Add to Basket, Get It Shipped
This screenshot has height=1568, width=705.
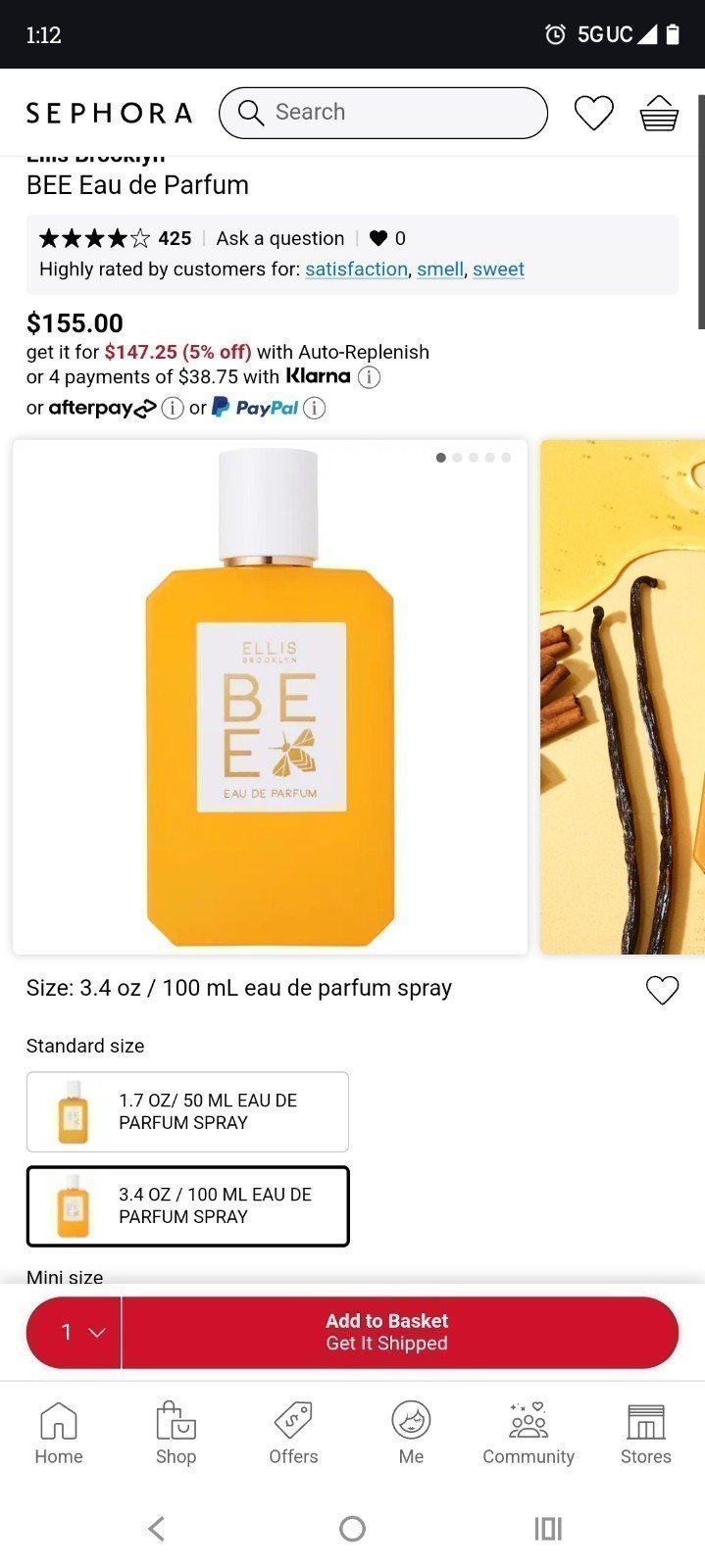tap(400, 1332)
